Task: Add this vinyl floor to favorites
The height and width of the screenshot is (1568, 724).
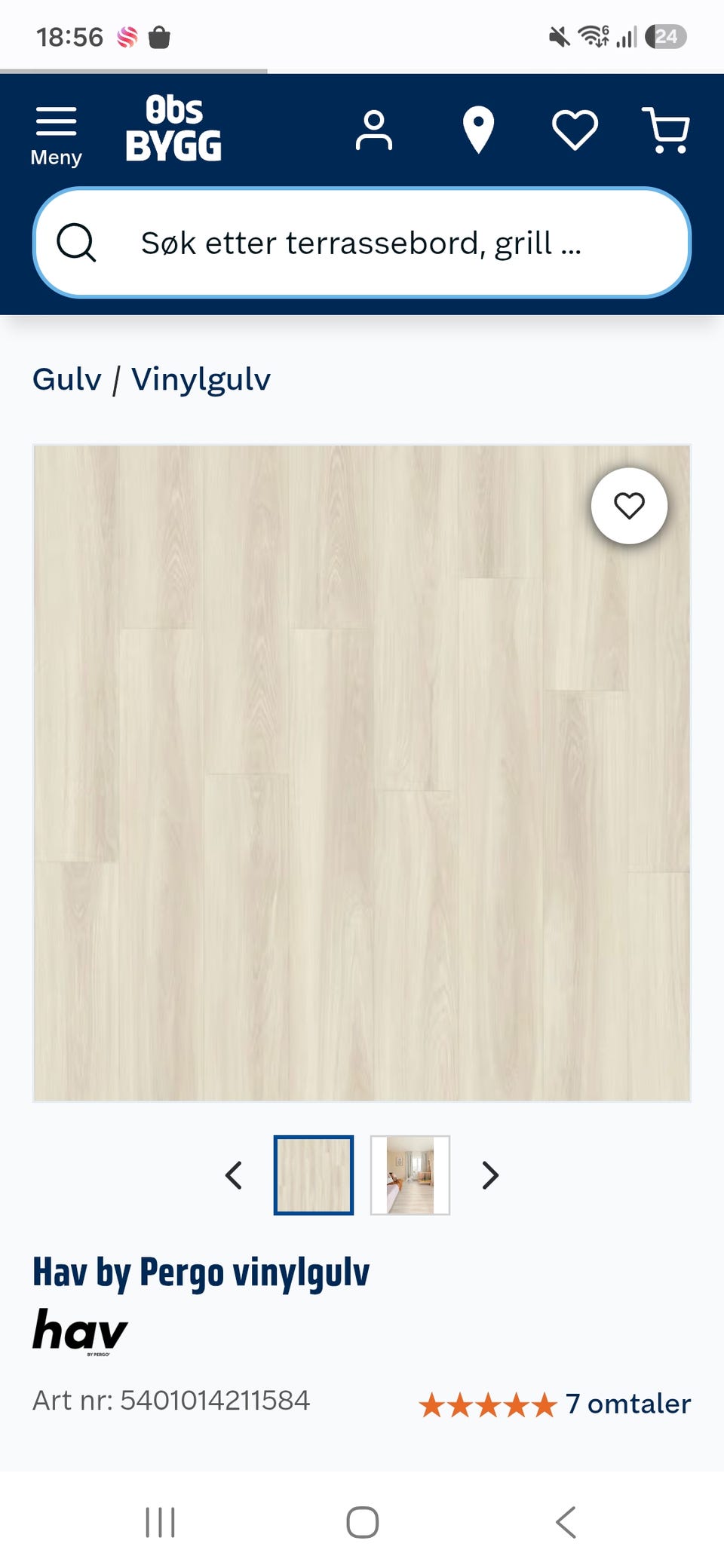Action: click(629, 506)
